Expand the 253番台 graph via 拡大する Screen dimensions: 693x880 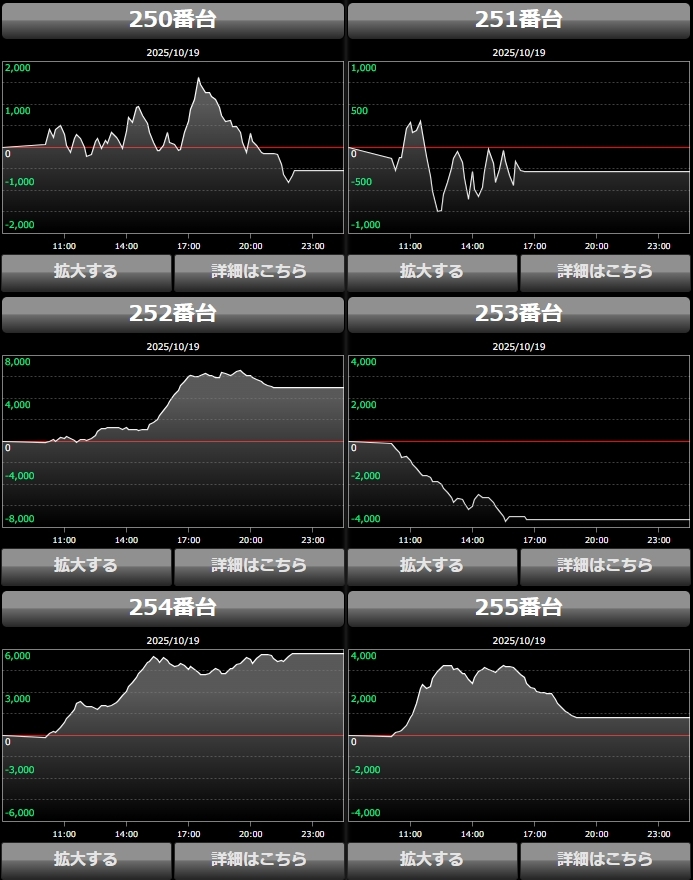(432, 565)
